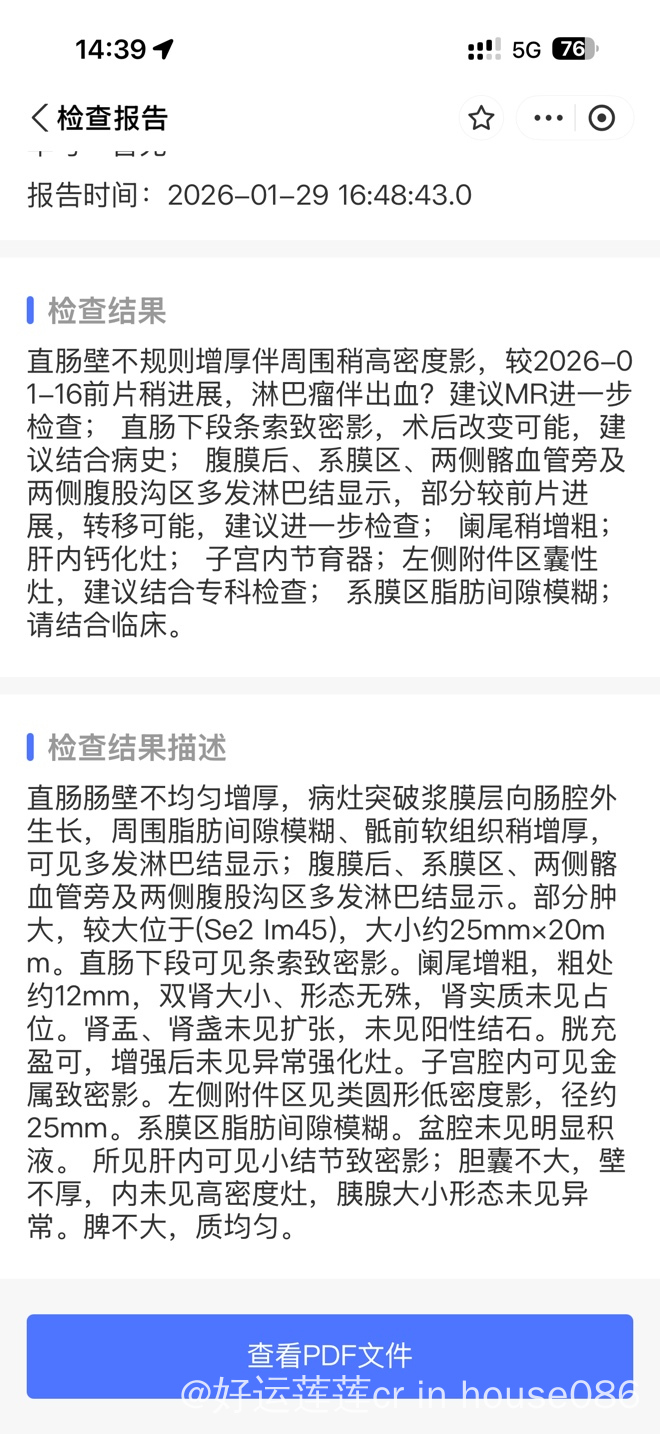This screenshot has height=1434, width=660.
Task: Go back from 检查报告 page
Action: (40, 118)
